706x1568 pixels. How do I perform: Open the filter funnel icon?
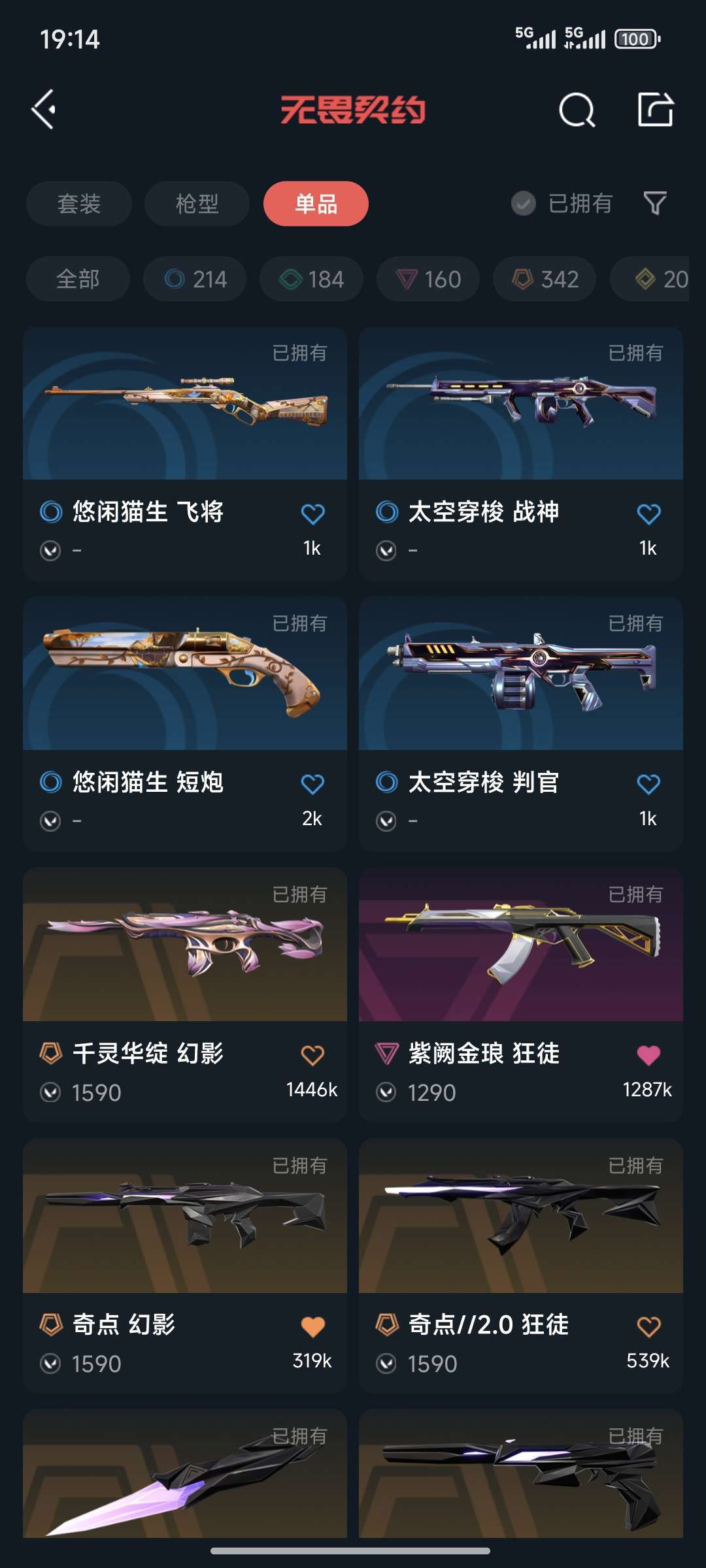pyautogui.click(x=655, y=204)
